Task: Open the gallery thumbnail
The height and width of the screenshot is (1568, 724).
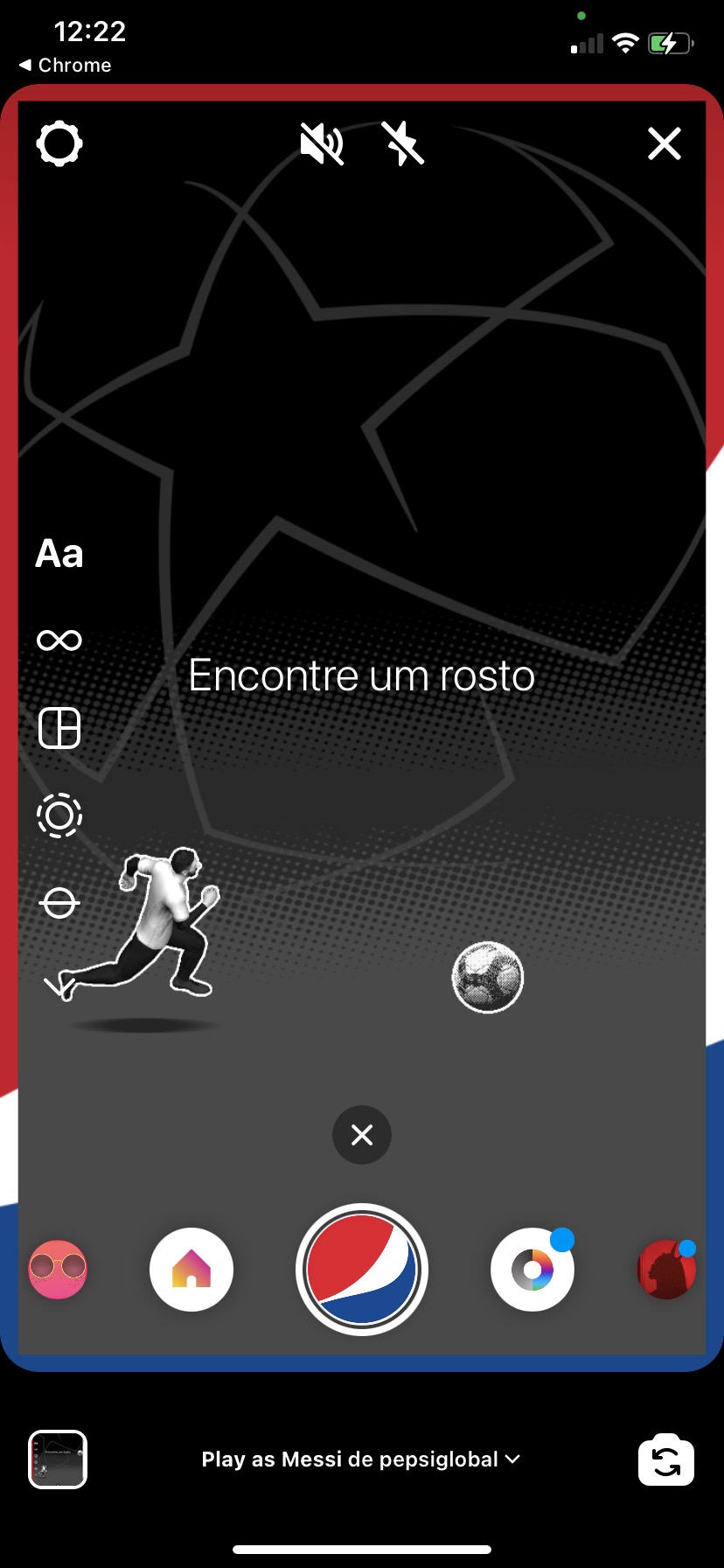Action: click(x=58, y=1459)
